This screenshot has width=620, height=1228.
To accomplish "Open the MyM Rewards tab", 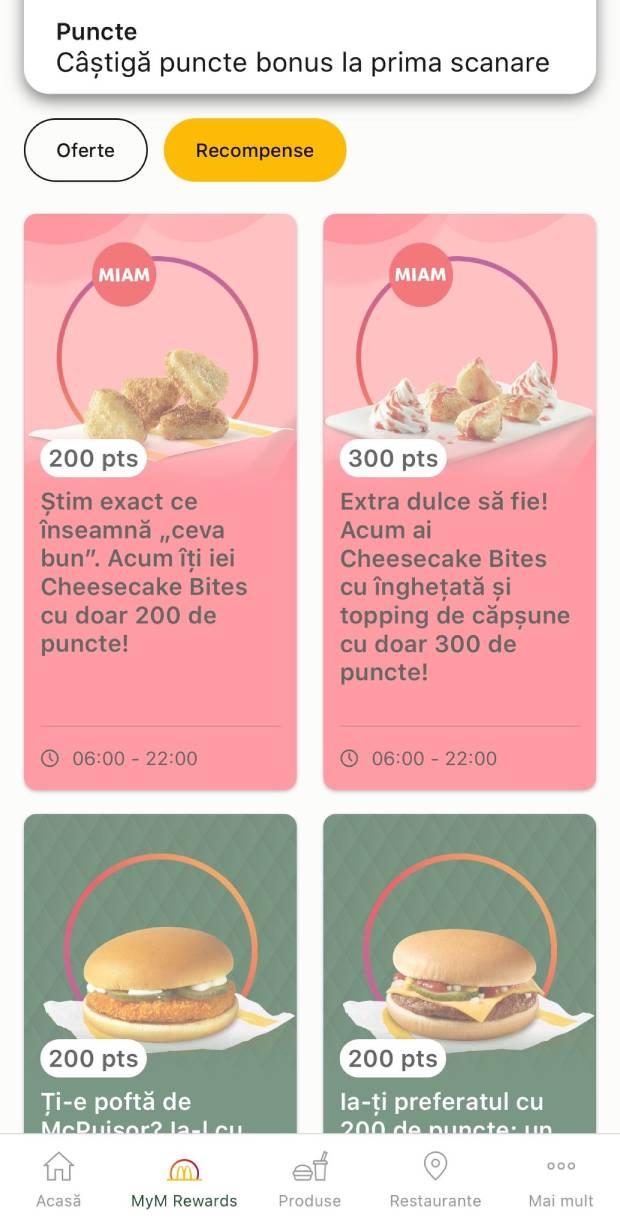I will click(184, 1180).
